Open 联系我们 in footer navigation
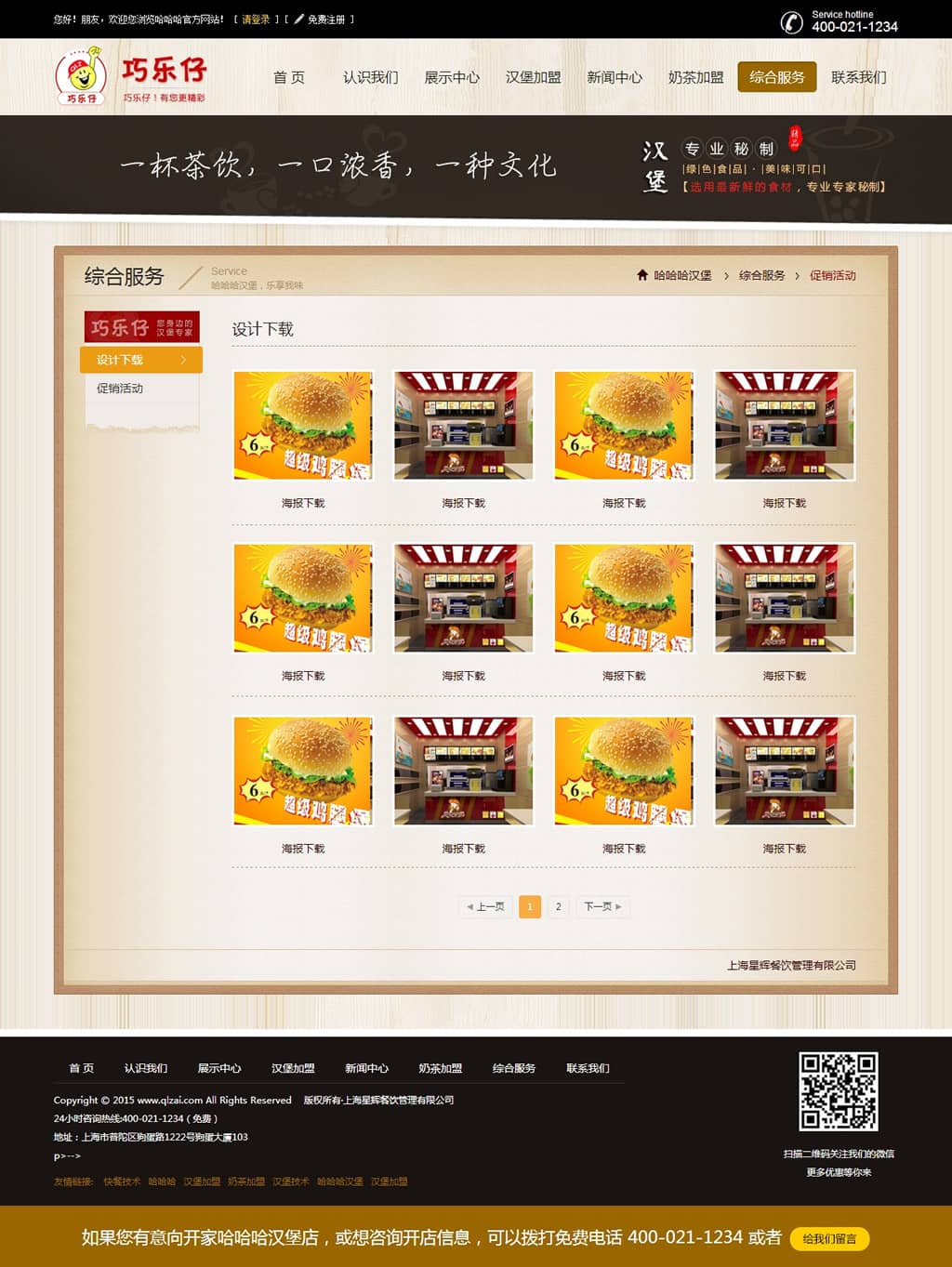The height and width of the screenshot is (1267, 952). click(588, 1068)
